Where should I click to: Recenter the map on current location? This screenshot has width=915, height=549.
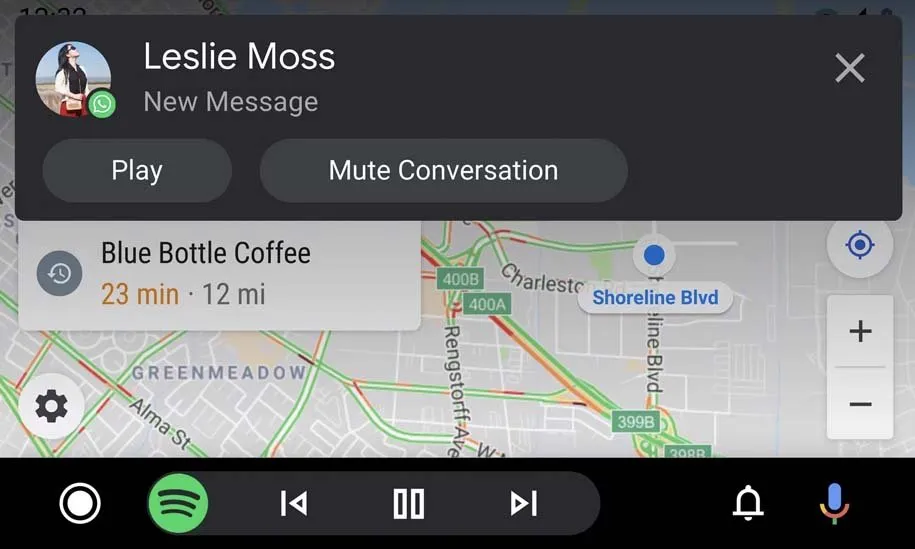pyautogui.click(x=860, y=245)
